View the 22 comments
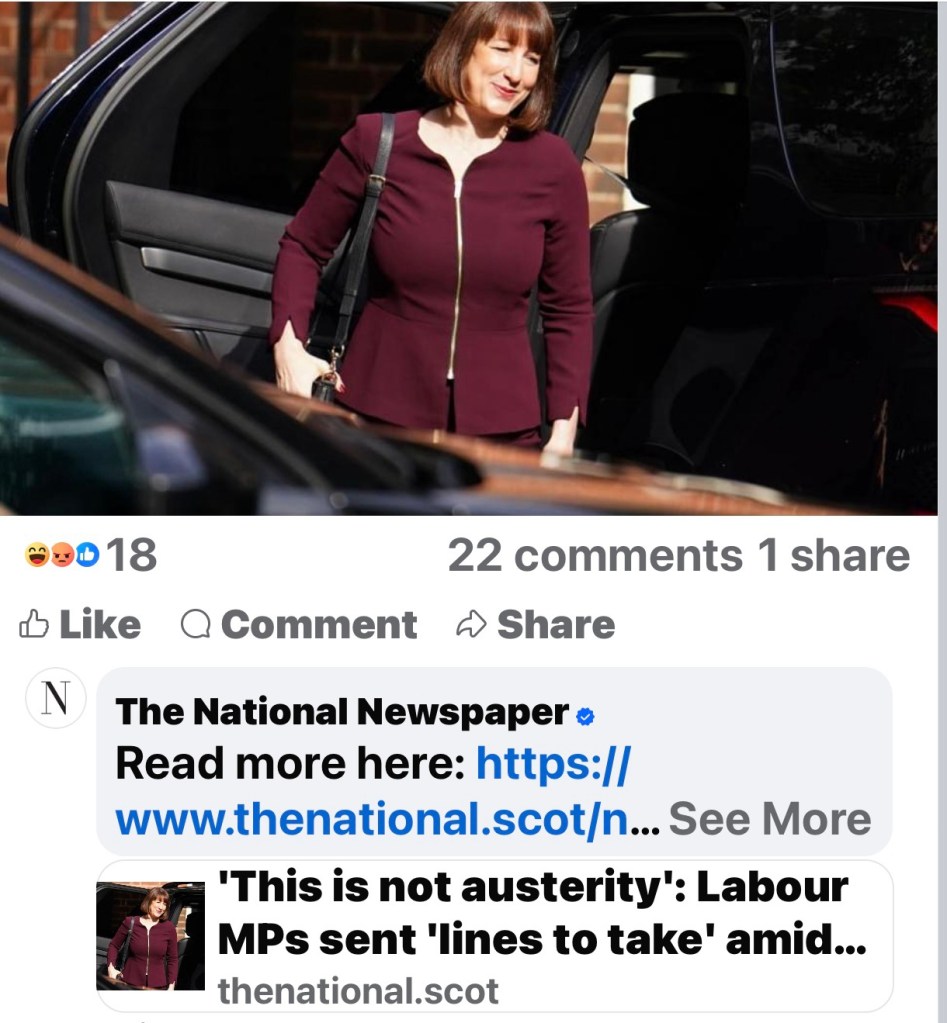Screen dimensions: 947x1023 tap(594, 556)
